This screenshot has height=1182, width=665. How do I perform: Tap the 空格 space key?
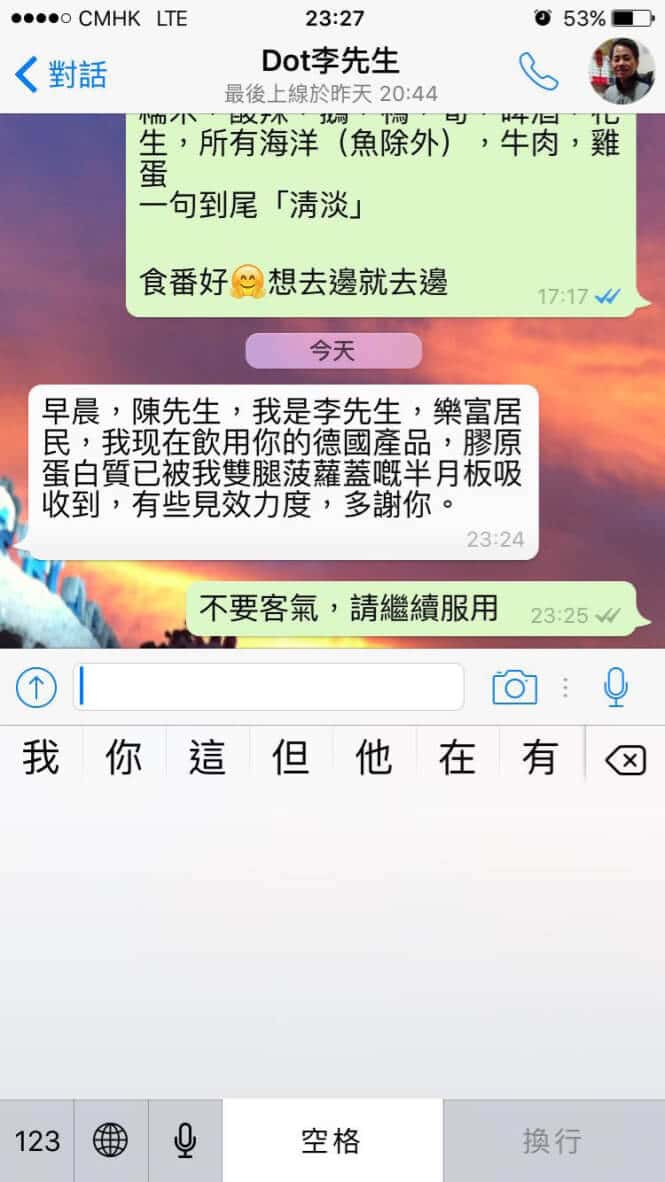(332, 1141)
